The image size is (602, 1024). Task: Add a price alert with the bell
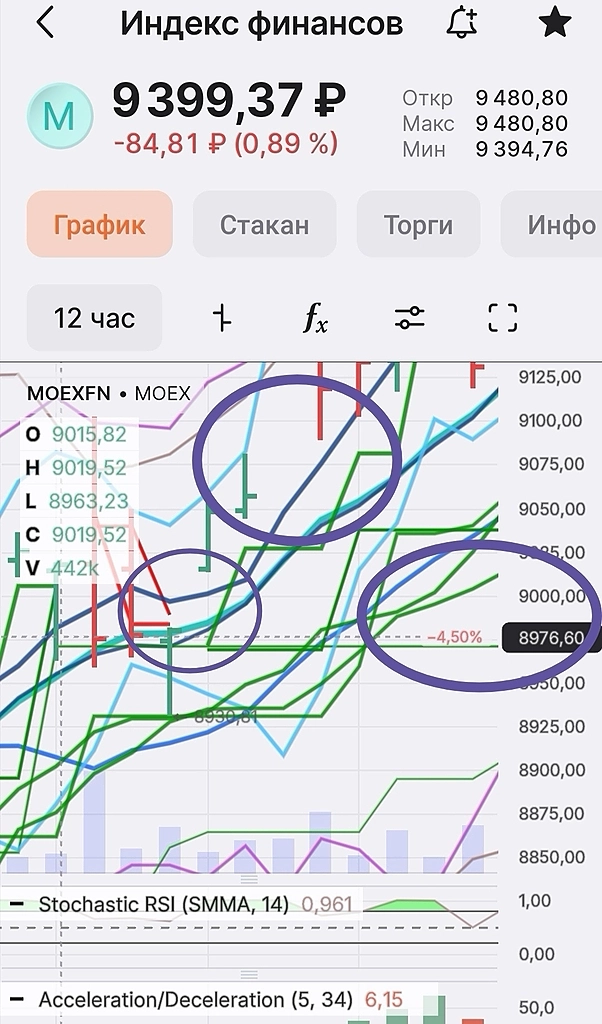(462, 24)
